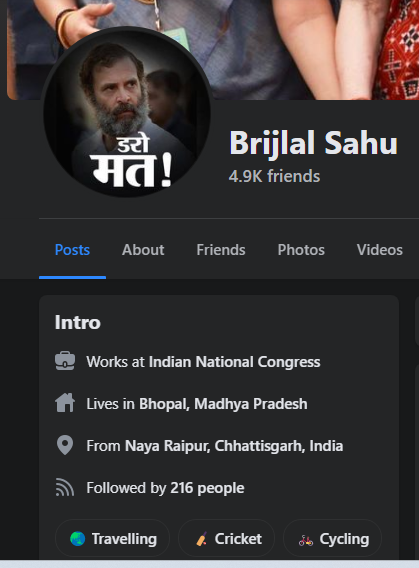Select the Videos tab
419x568 pixels.
click(380, 250)
